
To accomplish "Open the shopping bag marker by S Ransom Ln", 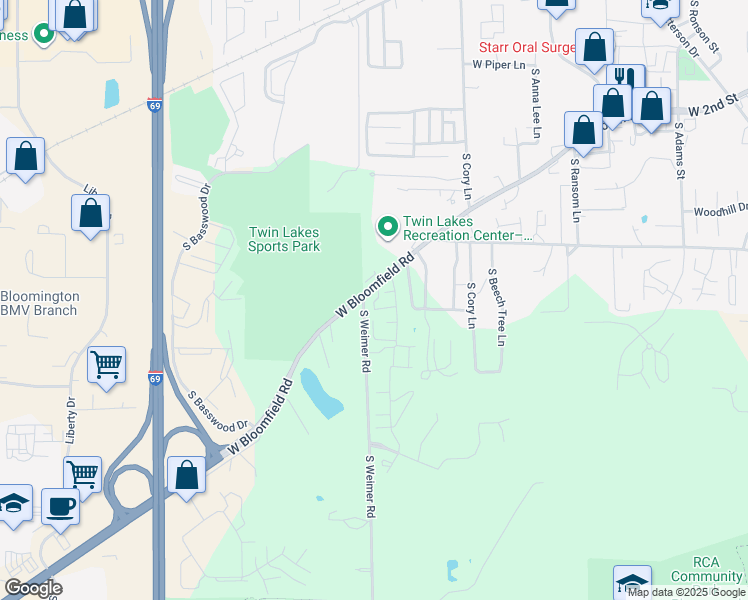I will [583, 133].
